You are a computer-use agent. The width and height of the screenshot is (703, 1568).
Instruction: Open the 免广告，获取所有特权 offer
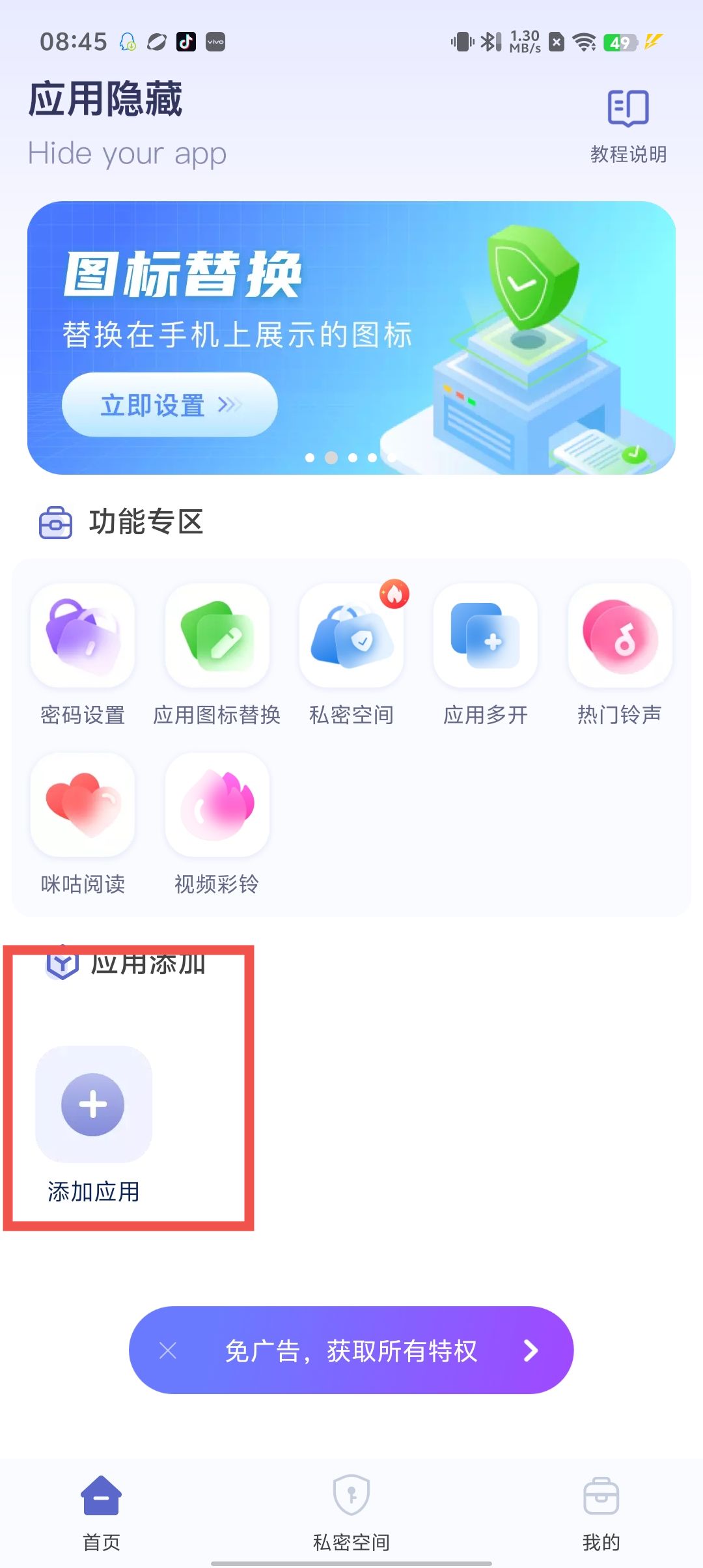point(351,1351)
